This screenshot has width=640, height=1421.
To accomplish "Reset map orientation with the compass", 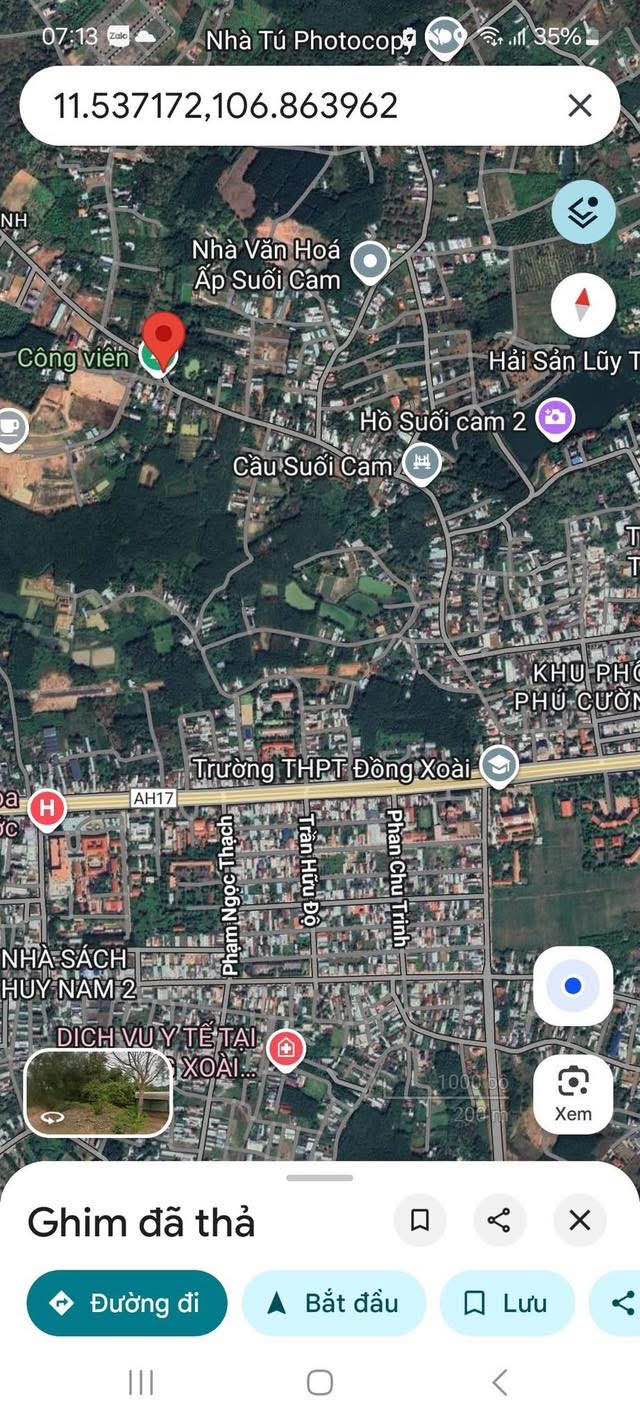I will point(583,304).
